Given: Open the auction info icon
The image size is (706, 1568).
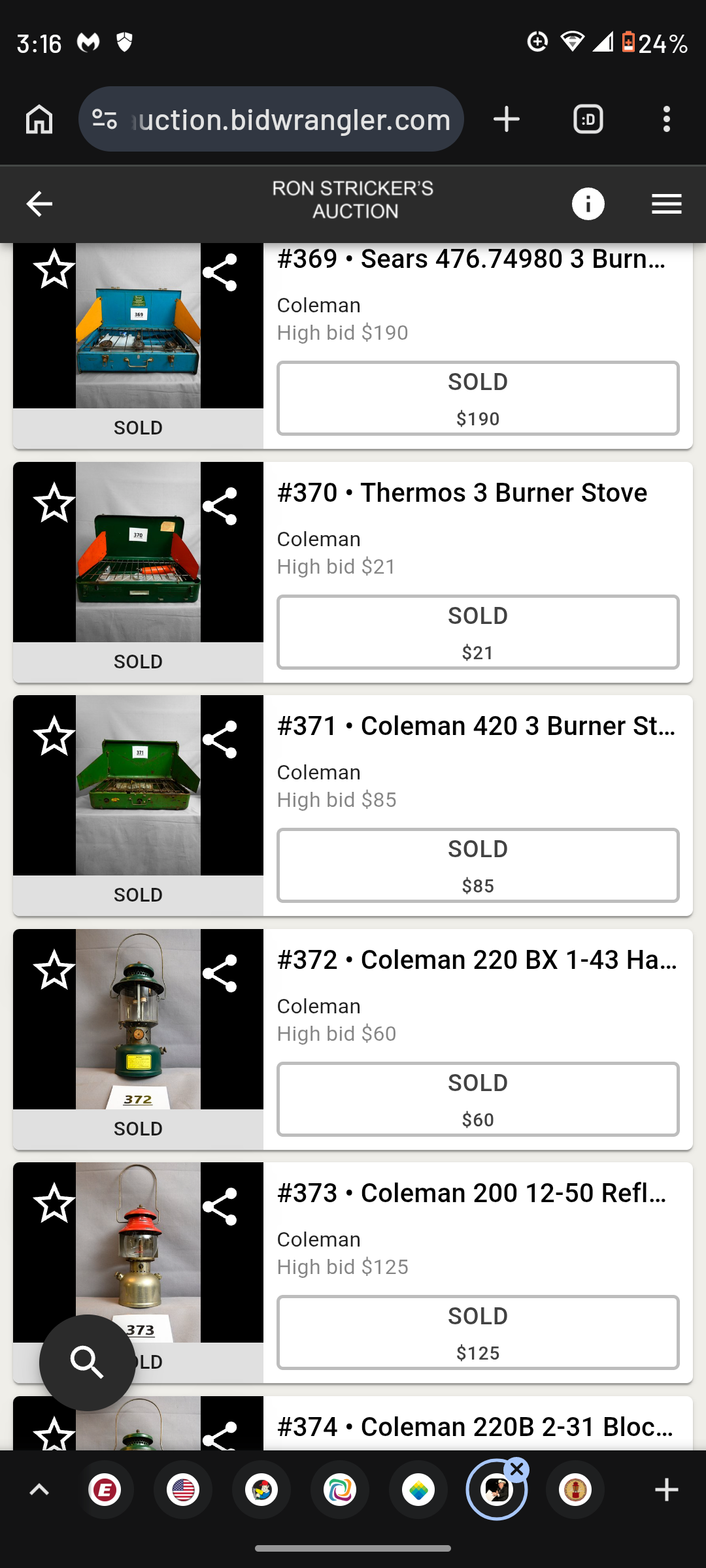Looking at the screenshot, I should 588,204.
